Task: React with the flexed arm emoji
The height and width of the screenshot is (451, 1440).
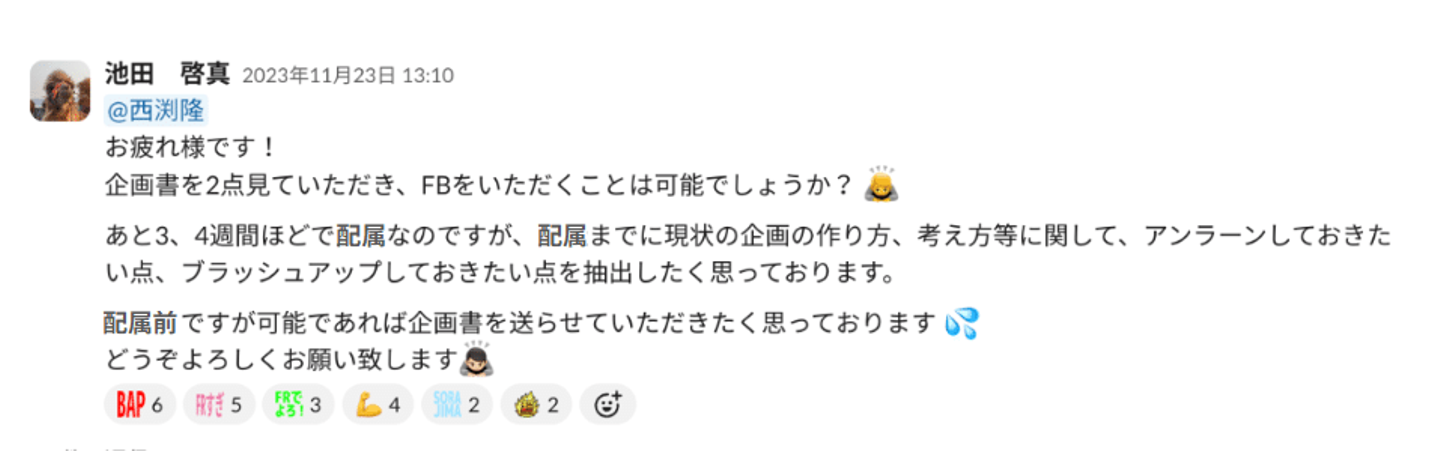Action: pos(377,405)
